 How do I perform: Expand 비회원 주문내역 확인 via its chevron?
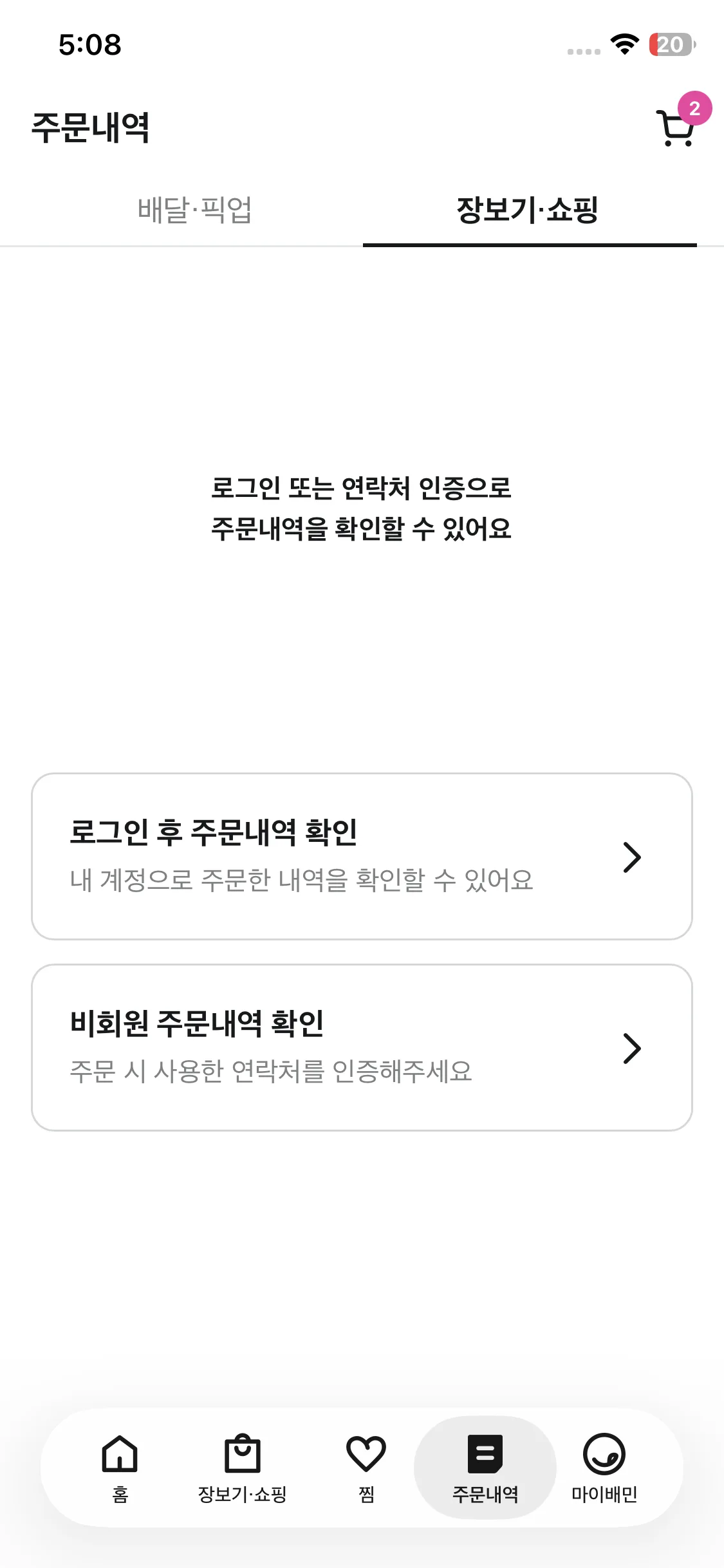coord(633,1047)
